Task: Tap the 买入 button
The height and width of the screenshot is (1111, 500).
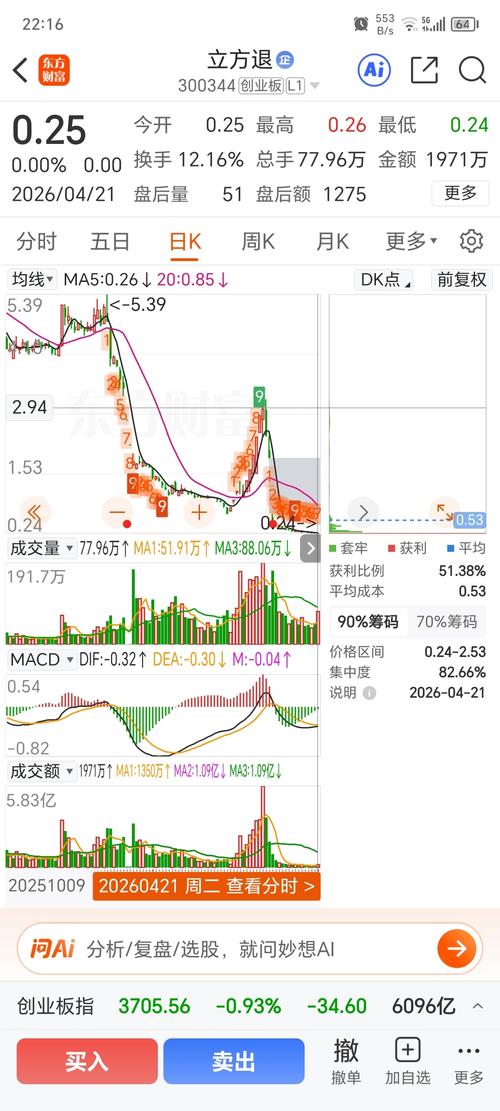Action: tap(87, 1061)
